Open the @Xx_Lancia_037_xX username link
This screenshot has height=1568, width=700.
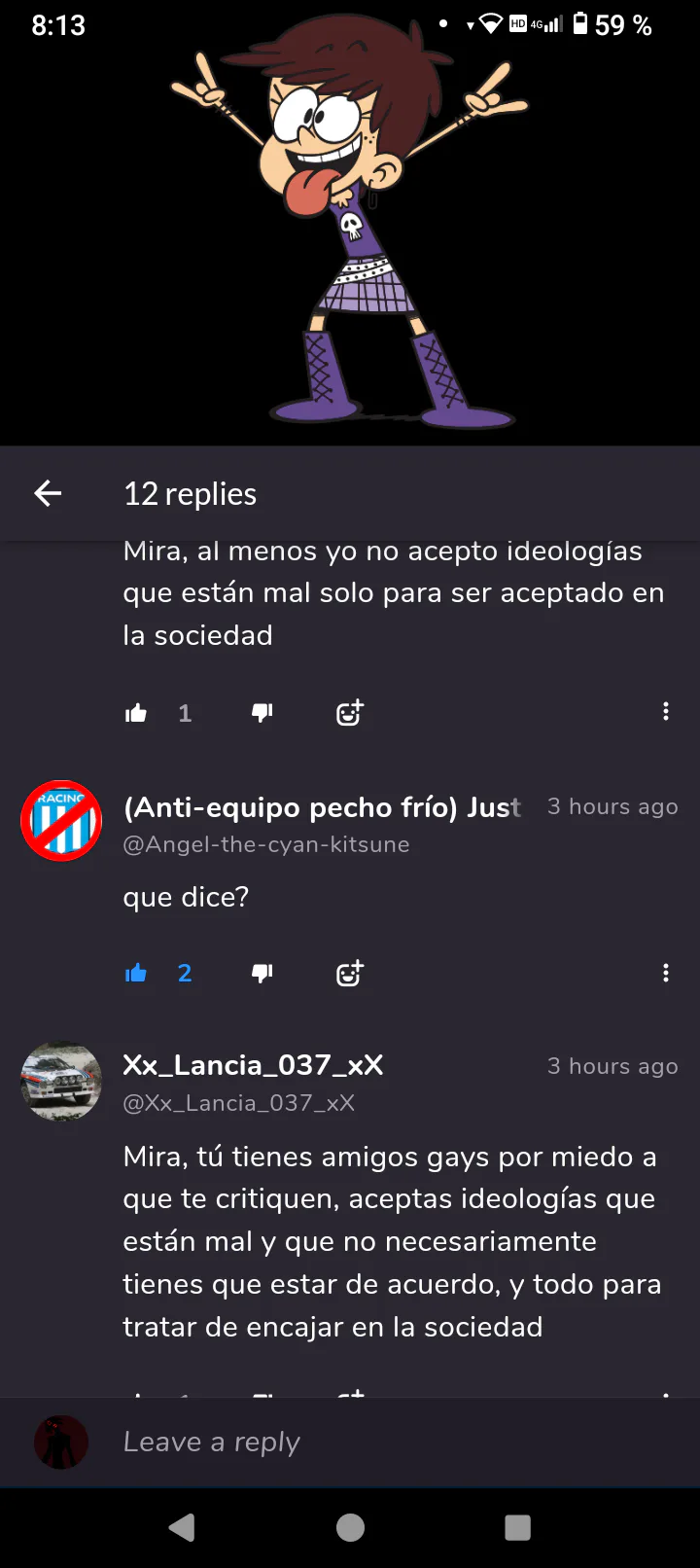[x=238, y=1103]
